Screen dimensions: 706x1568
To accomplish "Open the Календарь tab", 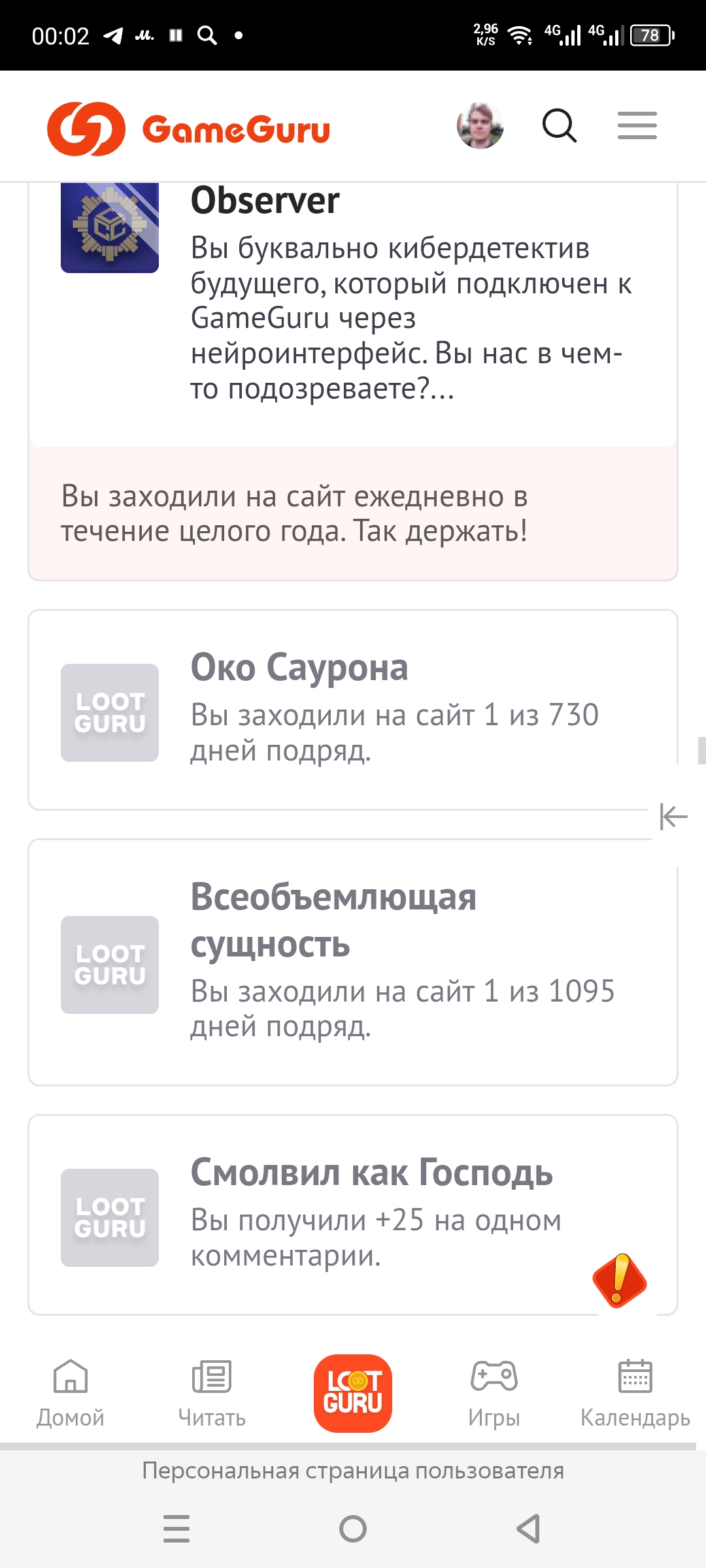I will point(635,1393).
